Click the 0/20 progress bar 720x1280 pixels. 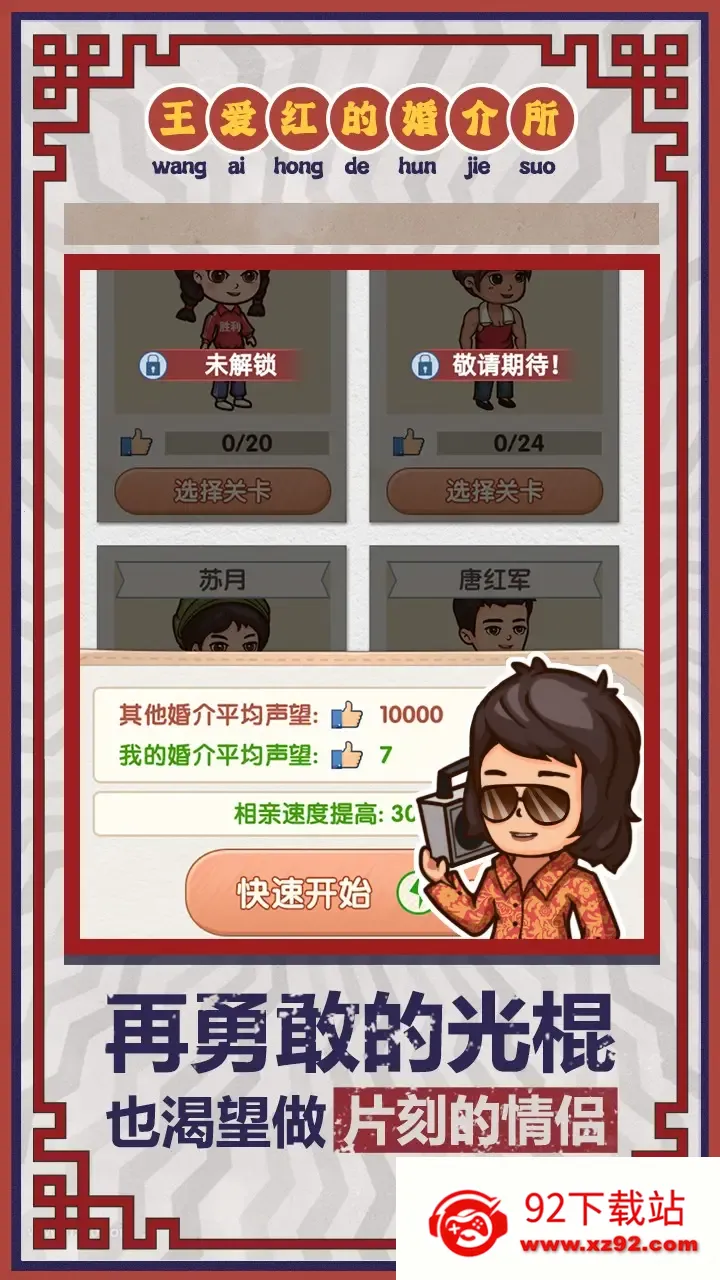tap(245, 440)
